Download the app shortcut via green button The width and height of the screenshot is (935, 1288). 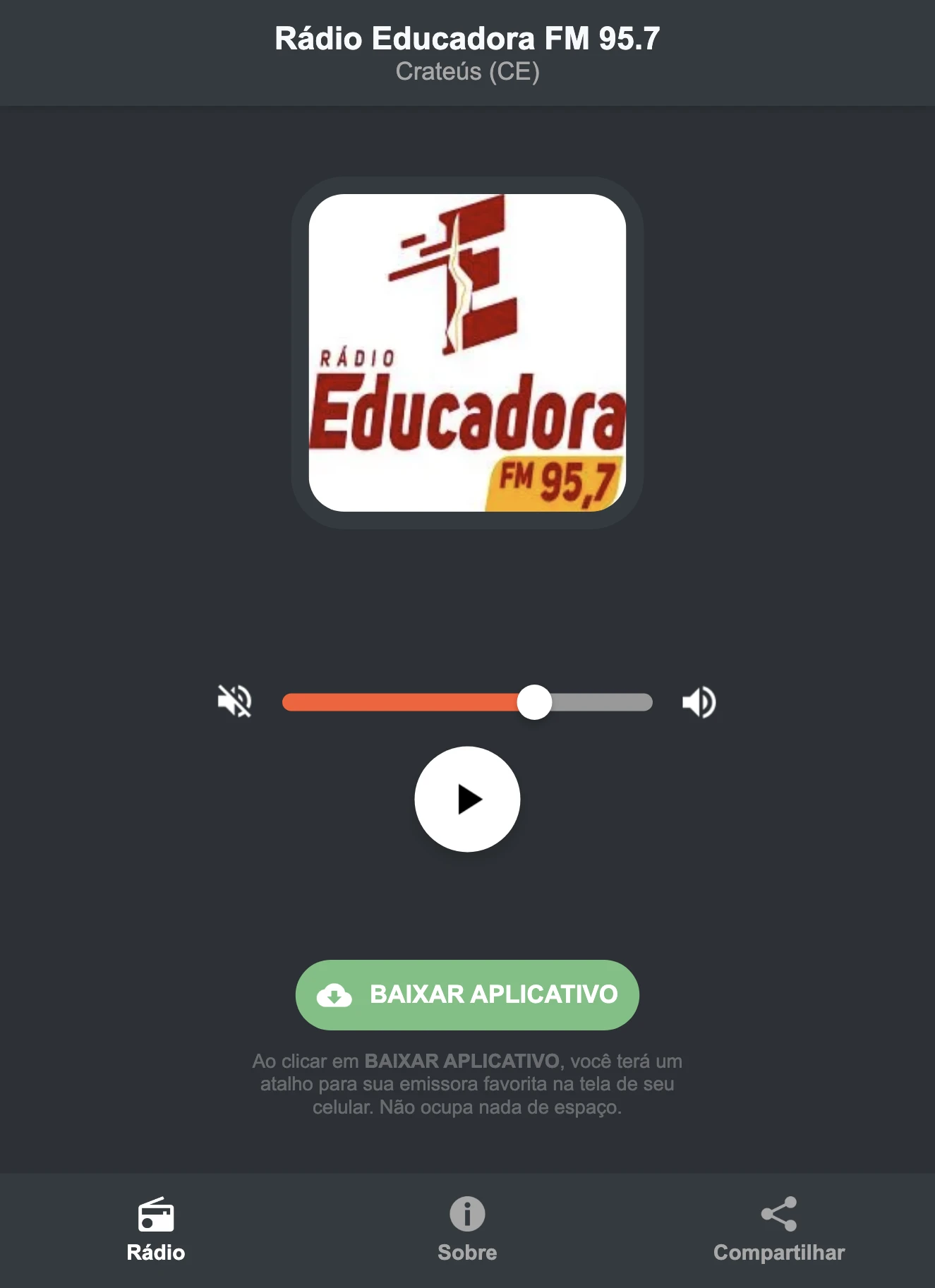(467, 994)
